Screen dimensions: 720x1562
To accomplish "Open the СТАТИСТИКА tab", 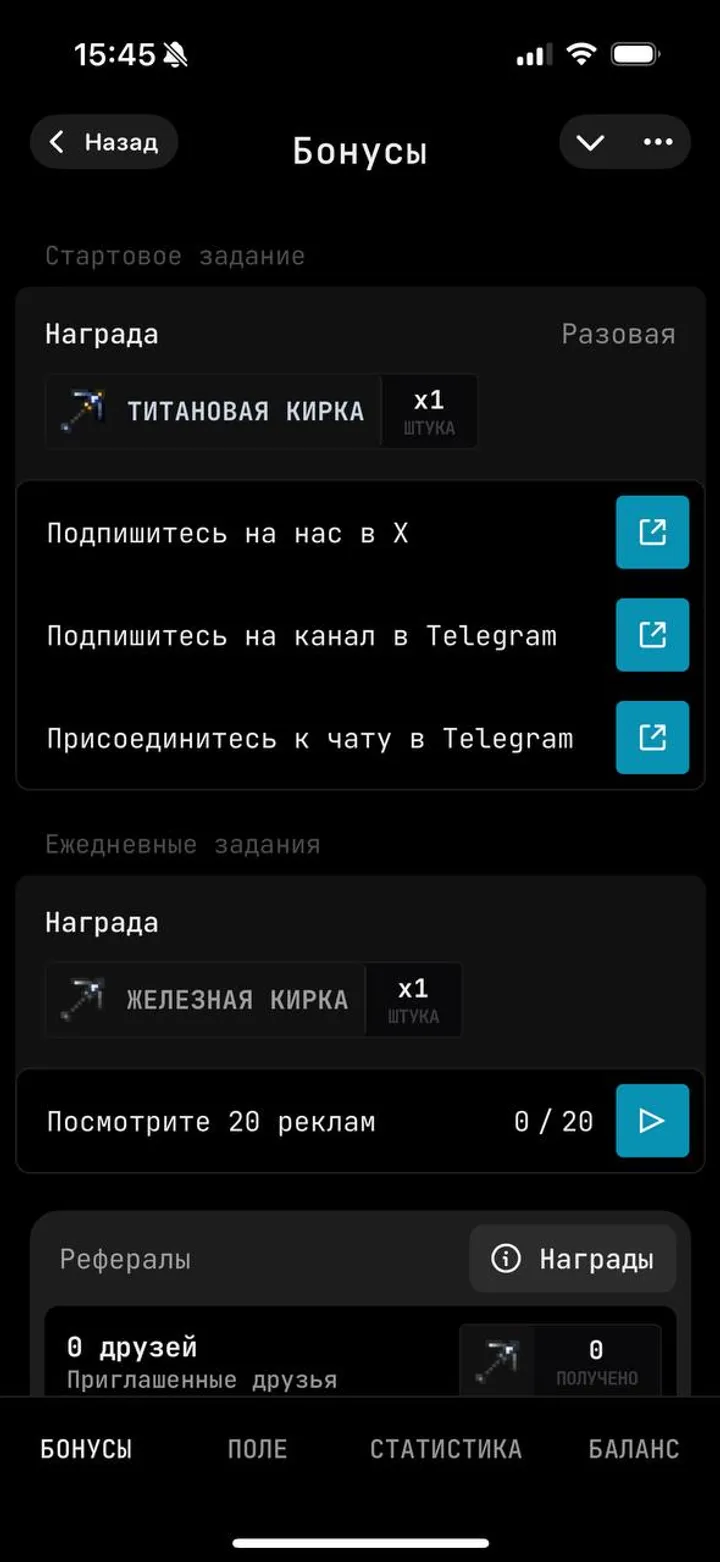I will pyautogui.click(x=446, y=1447).
